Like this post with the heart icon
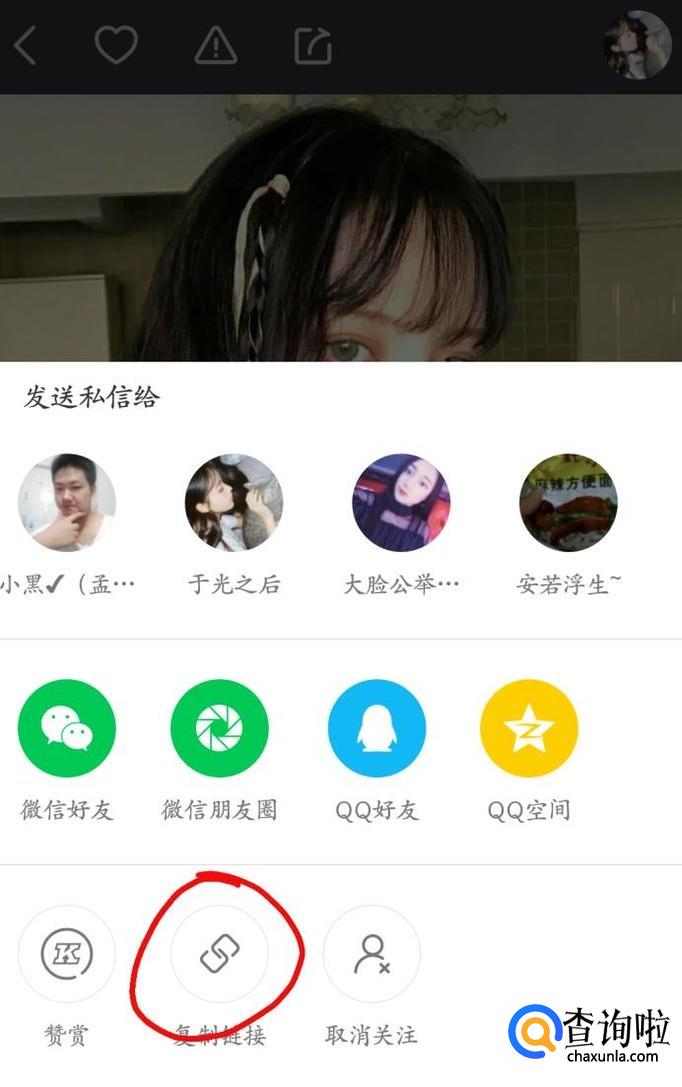This screenshot has height=1087, width=682. [116, 45]
